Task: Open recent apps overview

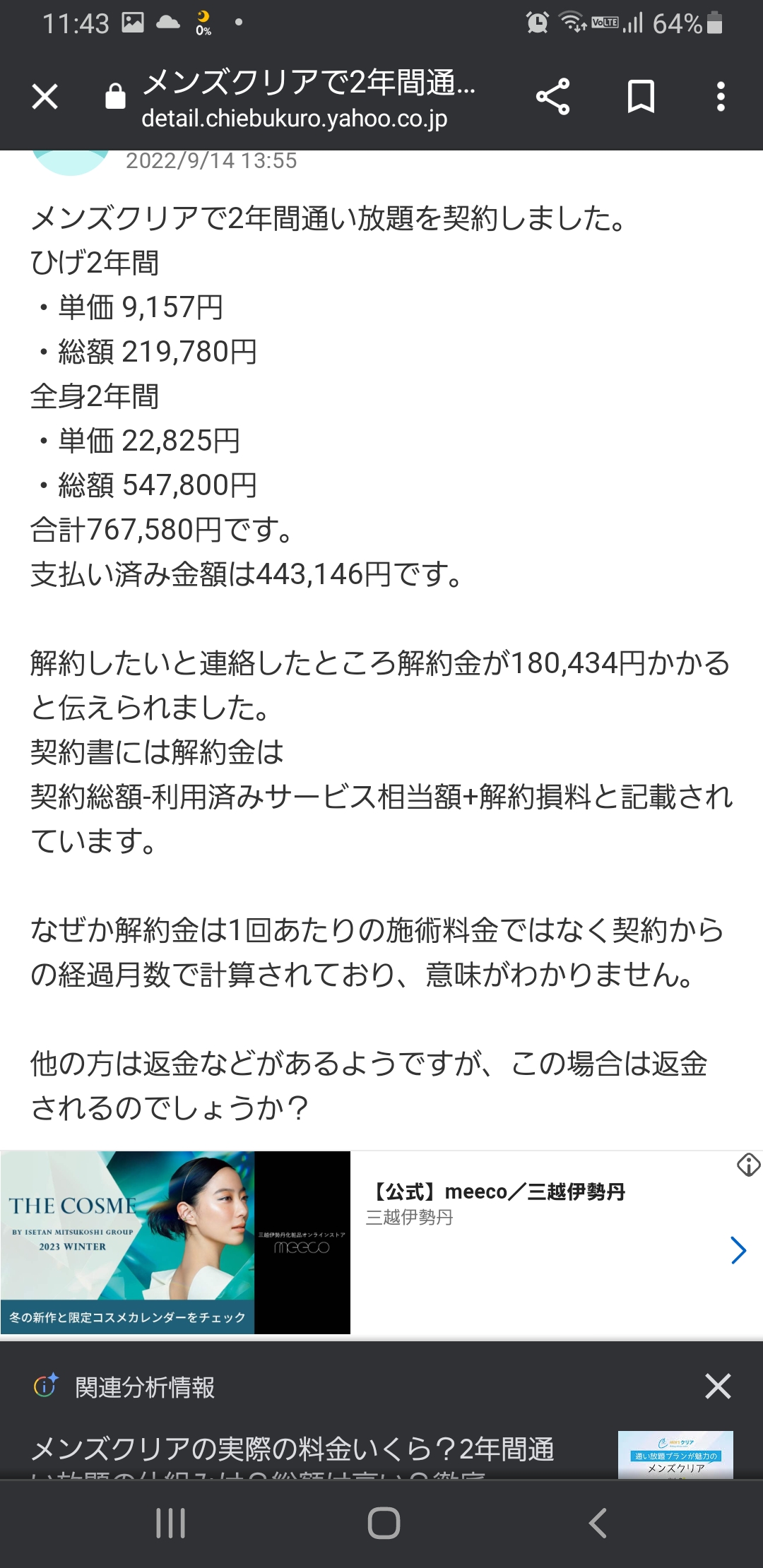Action: (170, 1523)
